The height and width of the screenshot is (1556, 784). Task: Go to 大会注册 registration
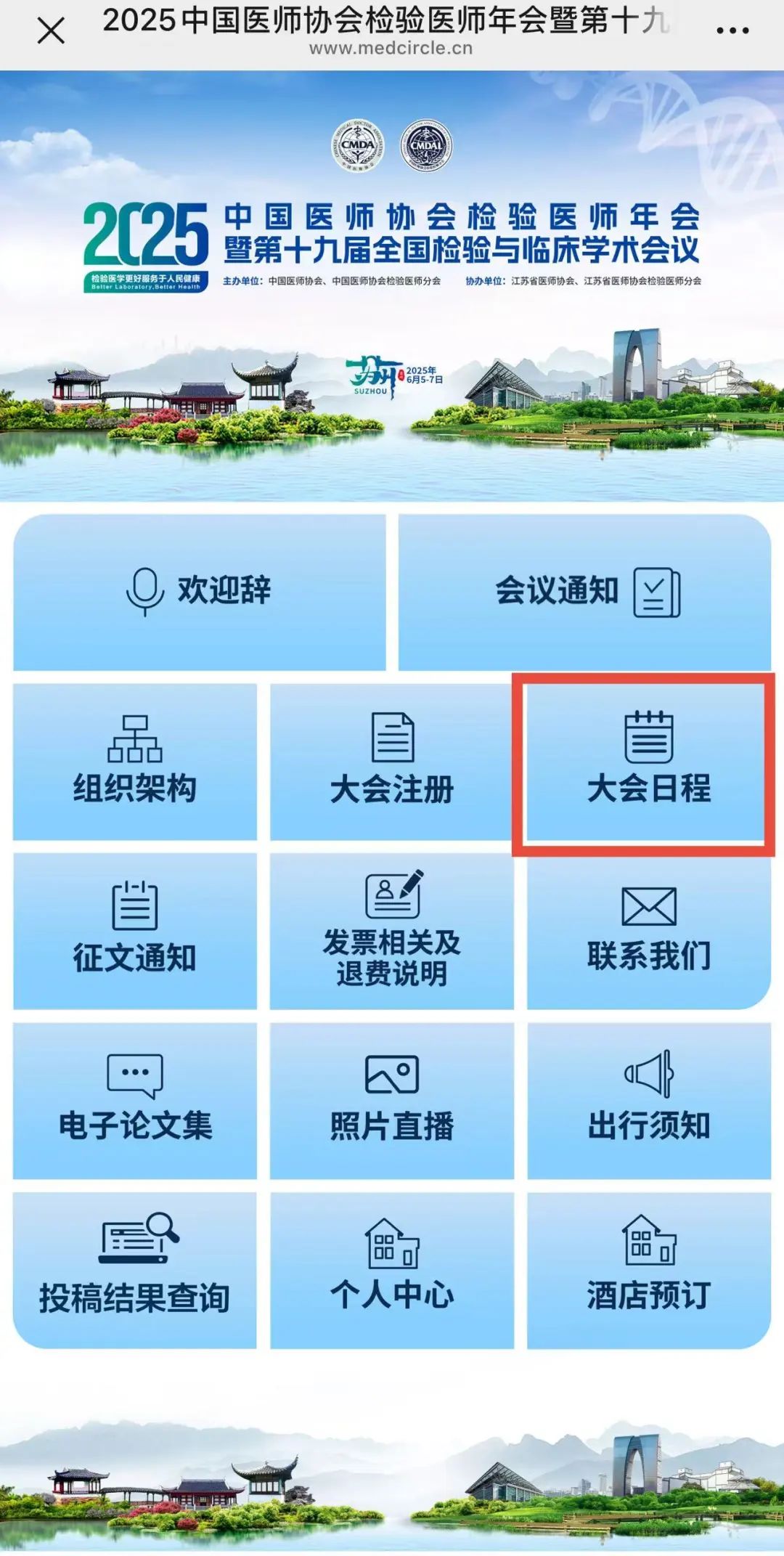point(392,762)
